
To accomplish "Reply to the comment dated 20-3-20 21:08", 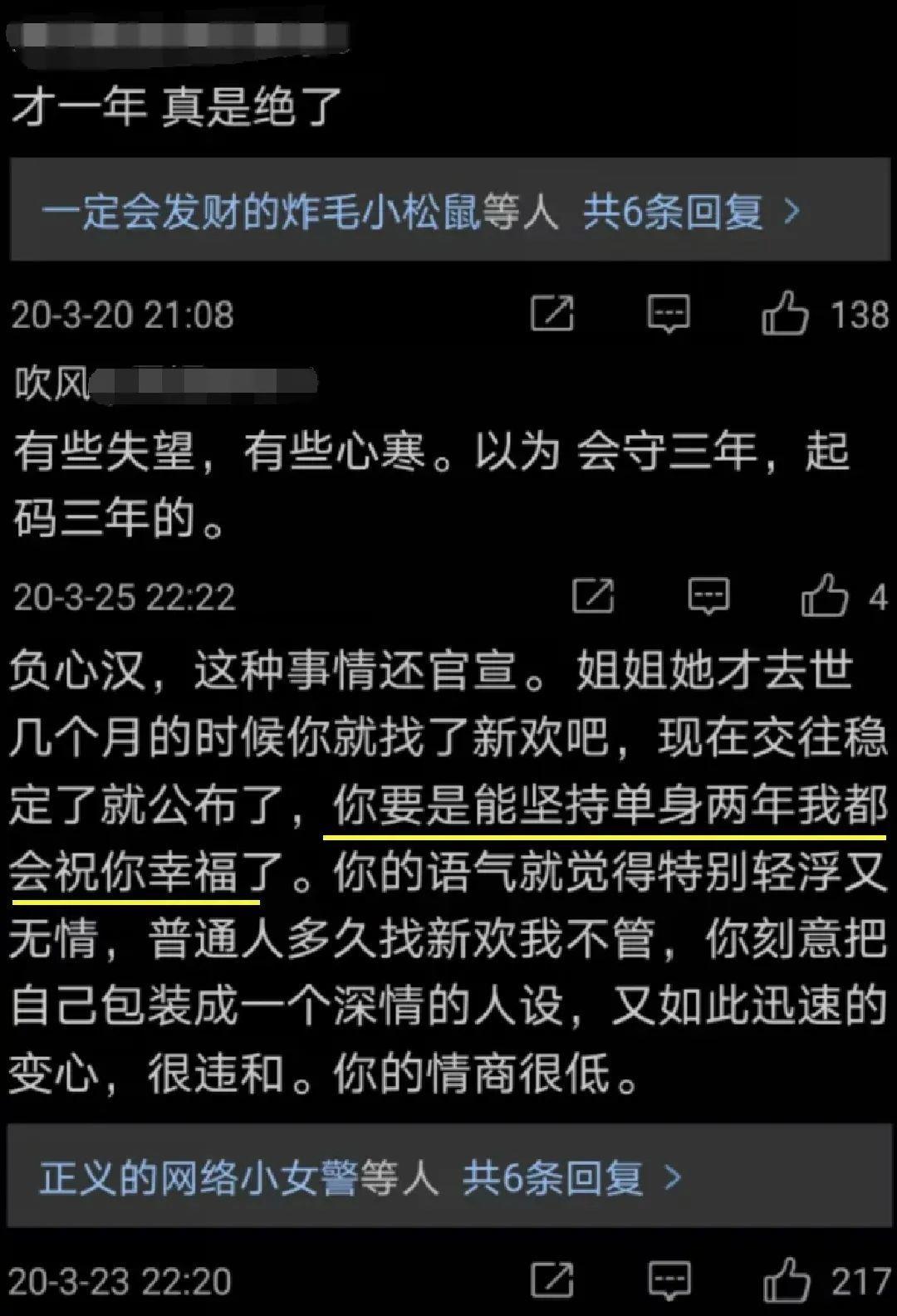I will pos(669,315).
